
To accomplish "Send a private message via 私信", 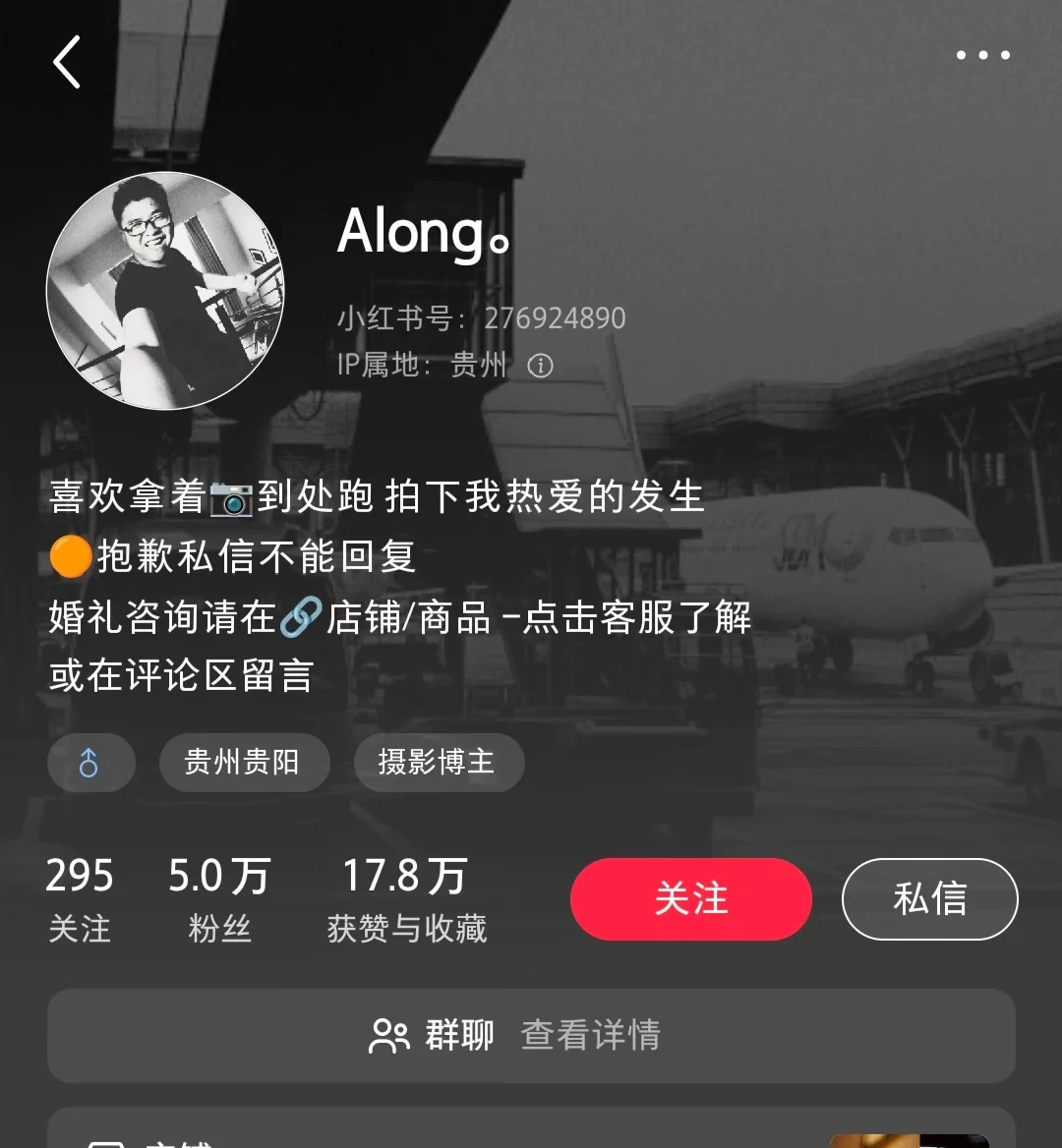I will pos(929,899).
